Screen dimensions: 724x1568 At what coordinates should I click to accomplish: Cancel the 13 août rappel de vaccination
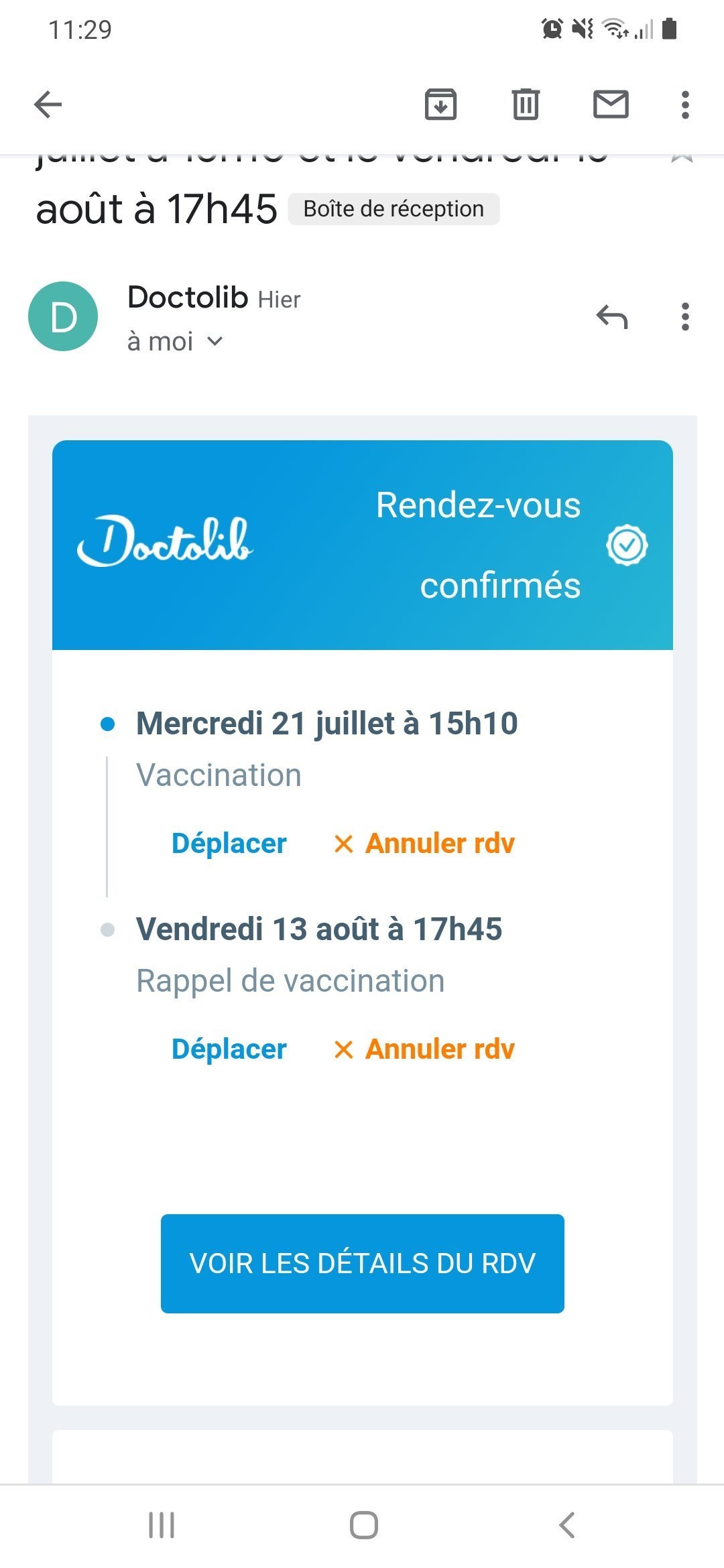tap(424, 1049)
